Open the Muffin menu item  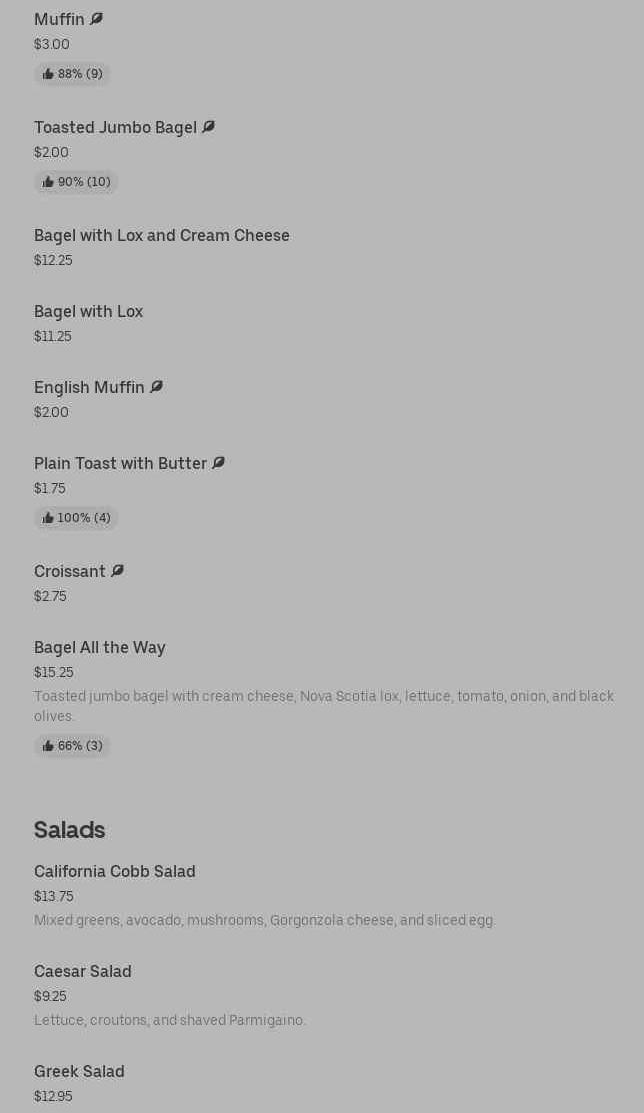pyautogui.click(x=60, y=19)
